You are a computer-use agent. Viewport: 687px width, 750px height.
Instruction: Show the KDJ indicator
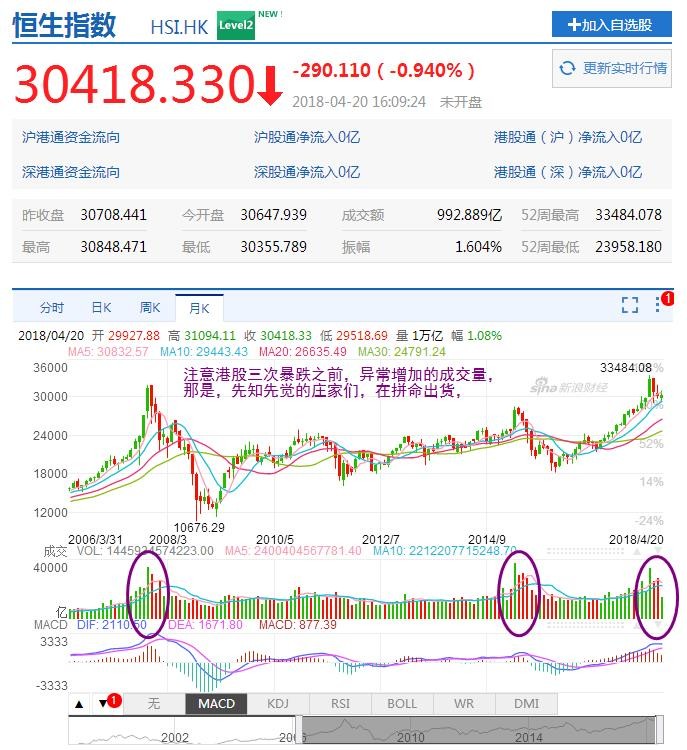[x=278, y=704]
